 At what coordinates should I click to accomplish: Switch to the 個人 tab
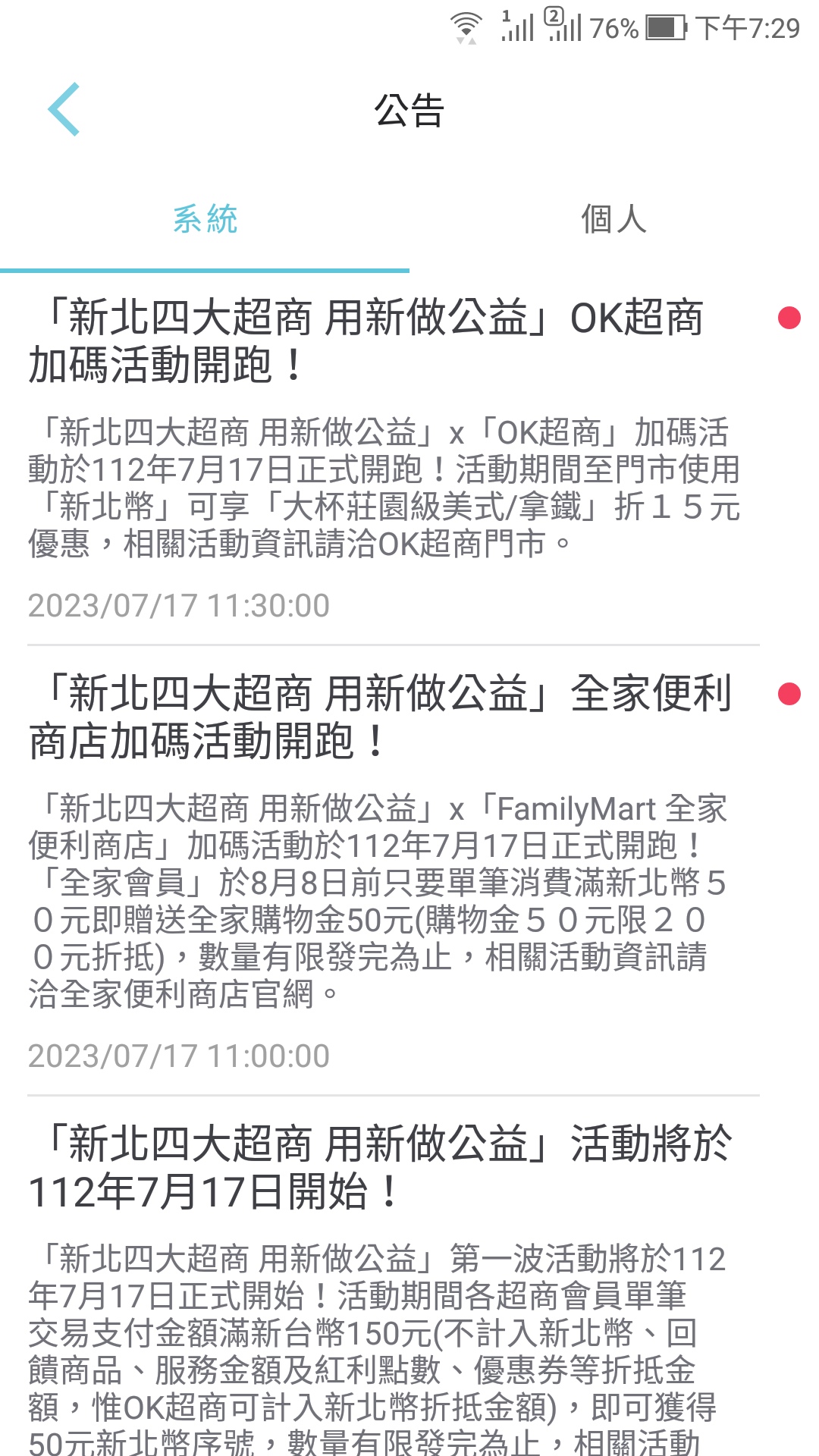click(x=614, y=220)
